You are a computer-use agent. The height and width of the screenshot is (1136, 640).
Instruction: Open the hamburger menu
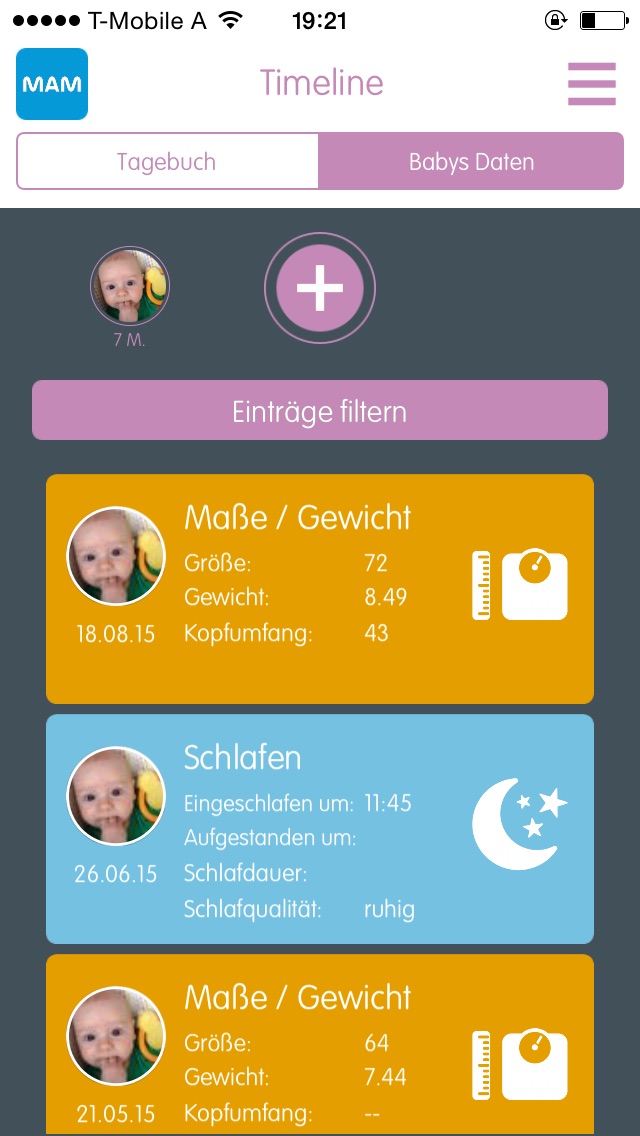tap(591, 84)
